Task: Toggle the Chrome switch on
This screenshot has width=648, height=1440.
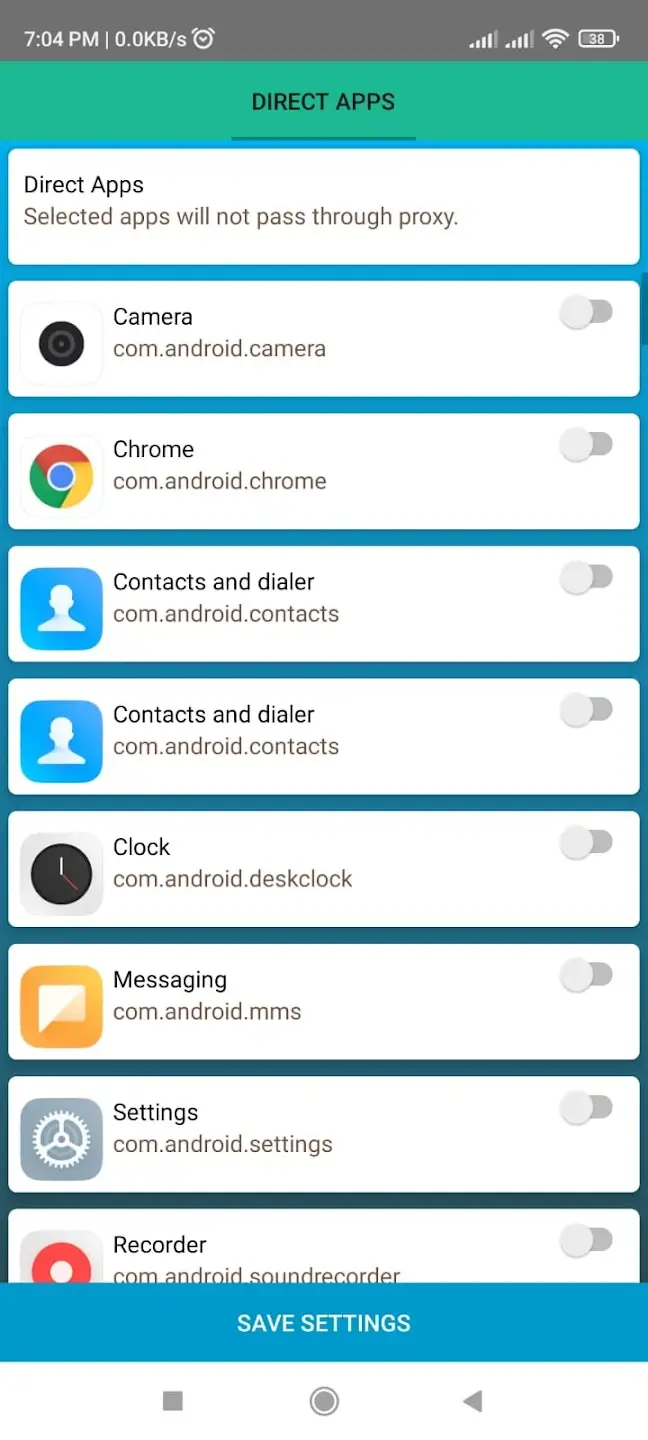Action: point(586,446)
